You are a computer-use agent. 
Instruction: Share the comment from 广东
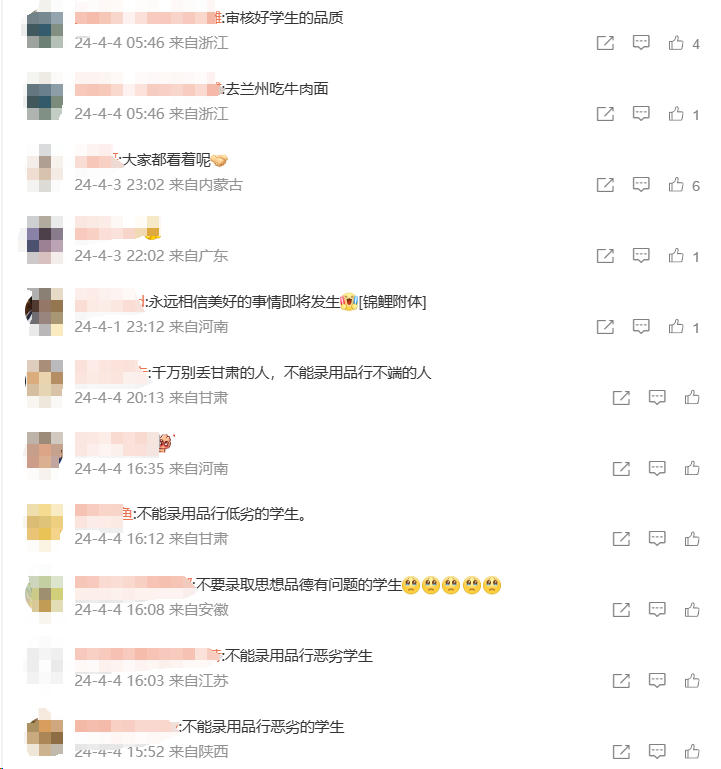pyautogui.click(x=605, y=256)
